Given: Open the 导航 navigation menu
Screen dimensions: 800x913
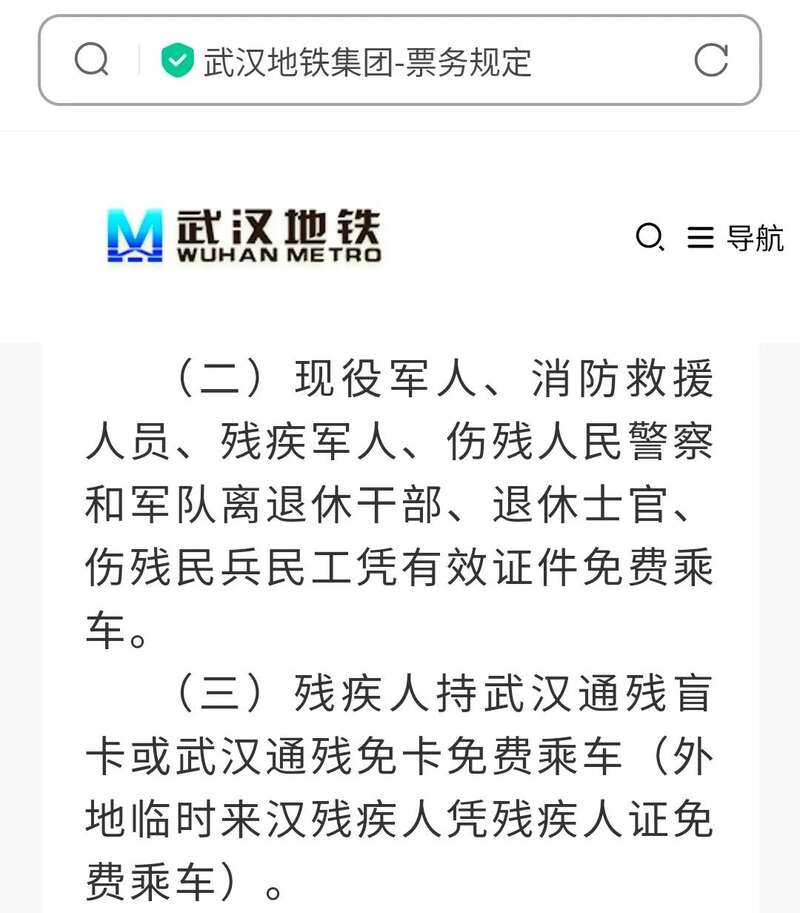Looking at the screenshot, I should coord(736,238).
